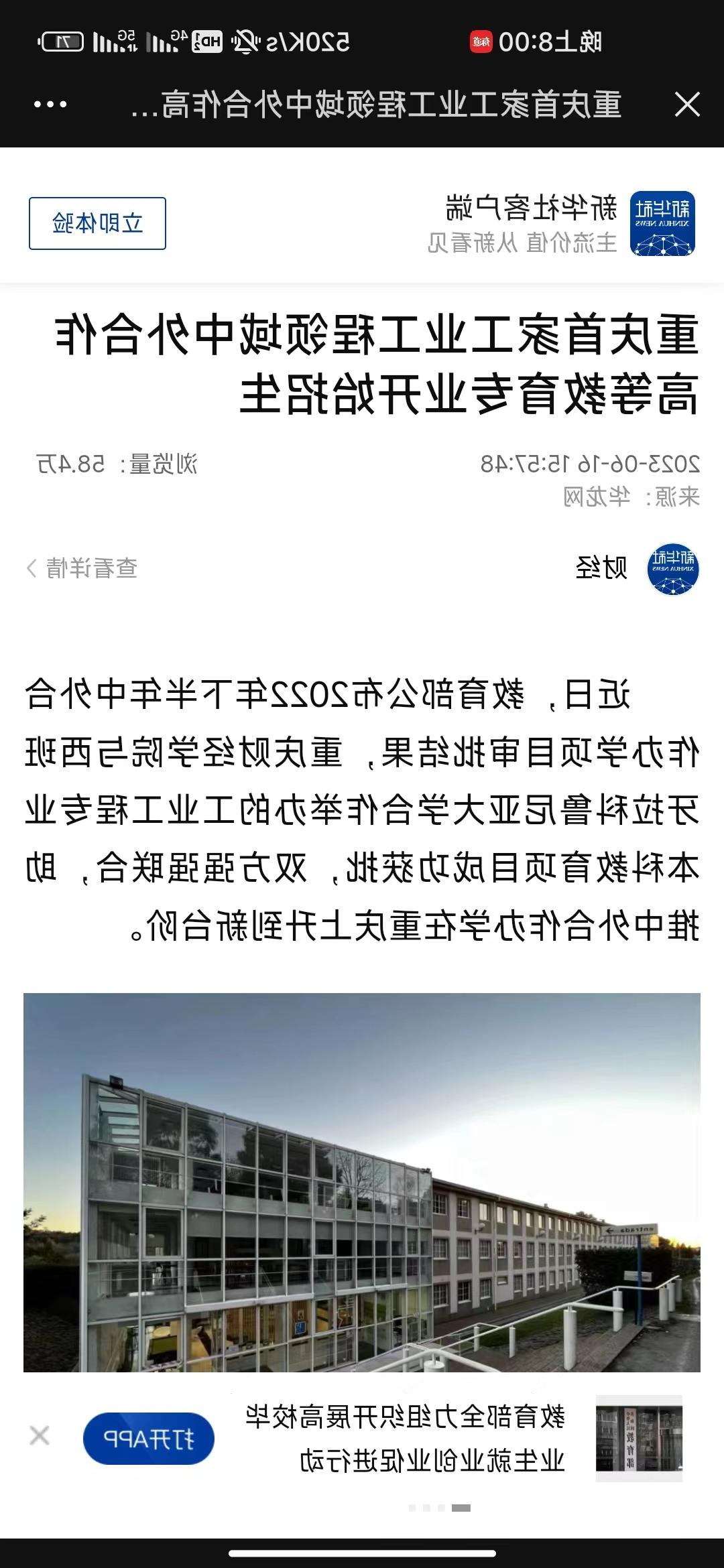Image resolution: width=724 pixels, height=1568 pixels.
Task: Tap the 立即体验 button
Action: pyautogui.click(x=97, y=223)
